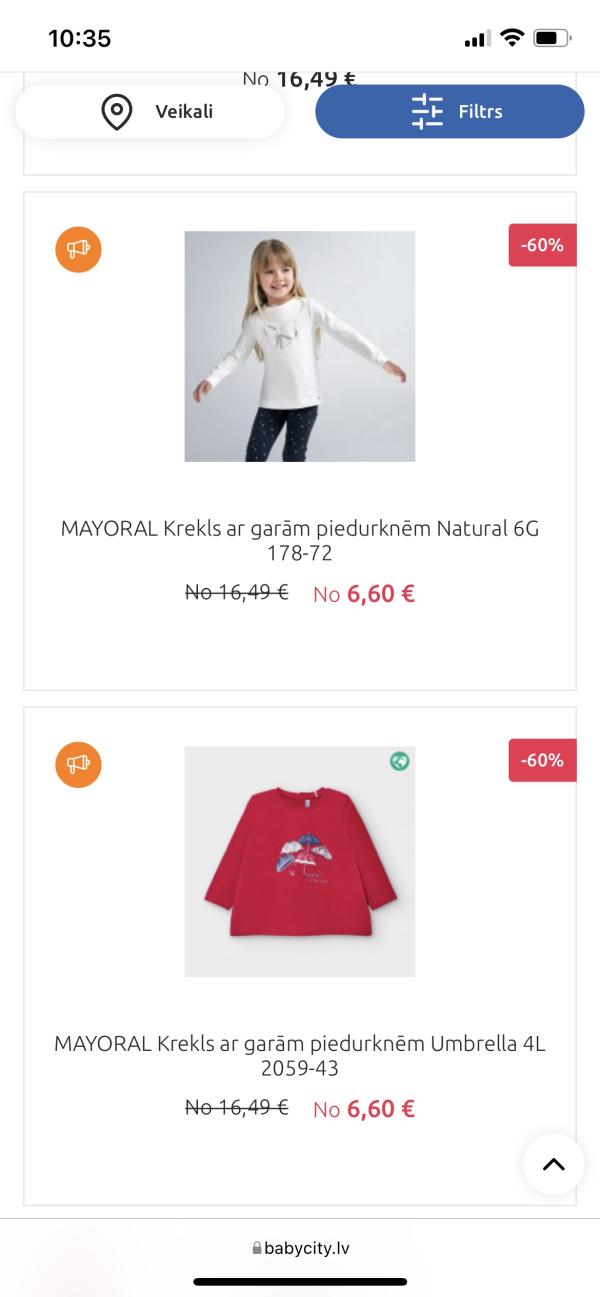Image resolution: width=600 pixels, height=1297 pixels.
Task: Tap the babycity.lv address bar
Action: click(300, 1248)
